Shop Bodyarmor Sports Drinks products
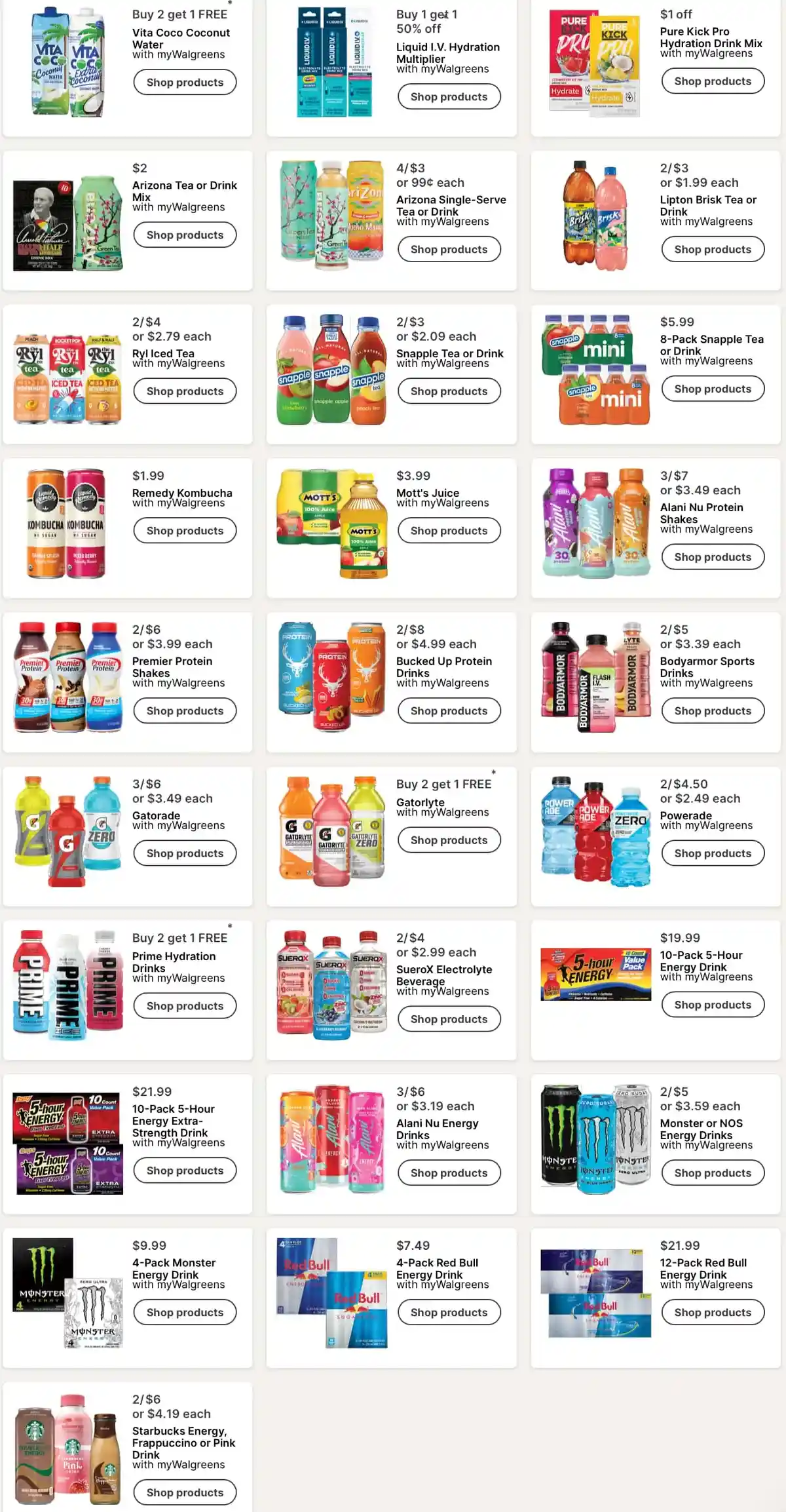 [713, 711]
